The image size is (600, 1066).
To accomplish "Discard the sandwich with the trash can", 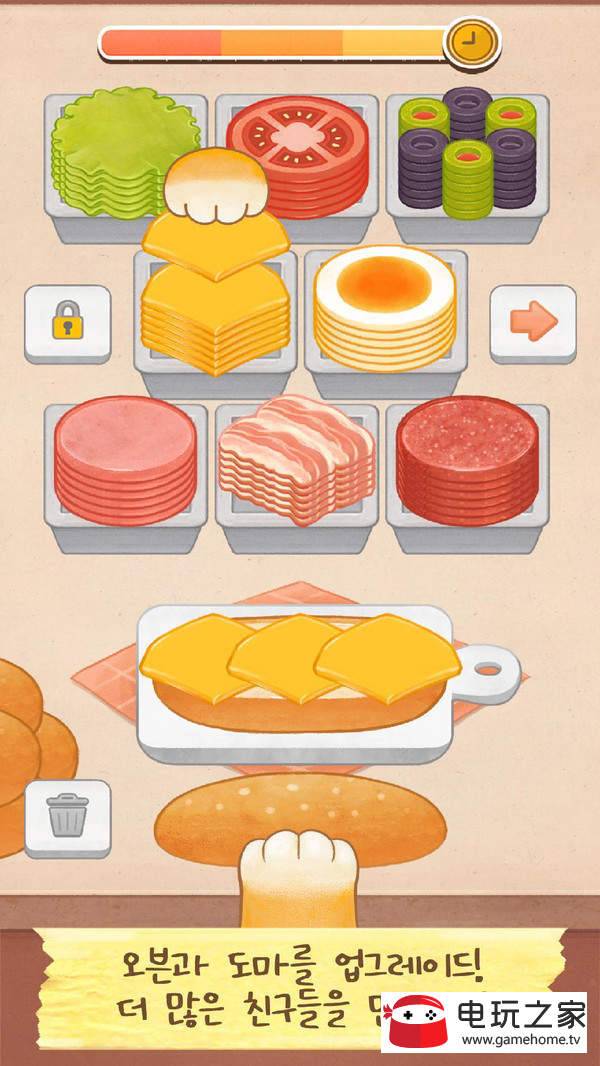I will coord(67,818).
